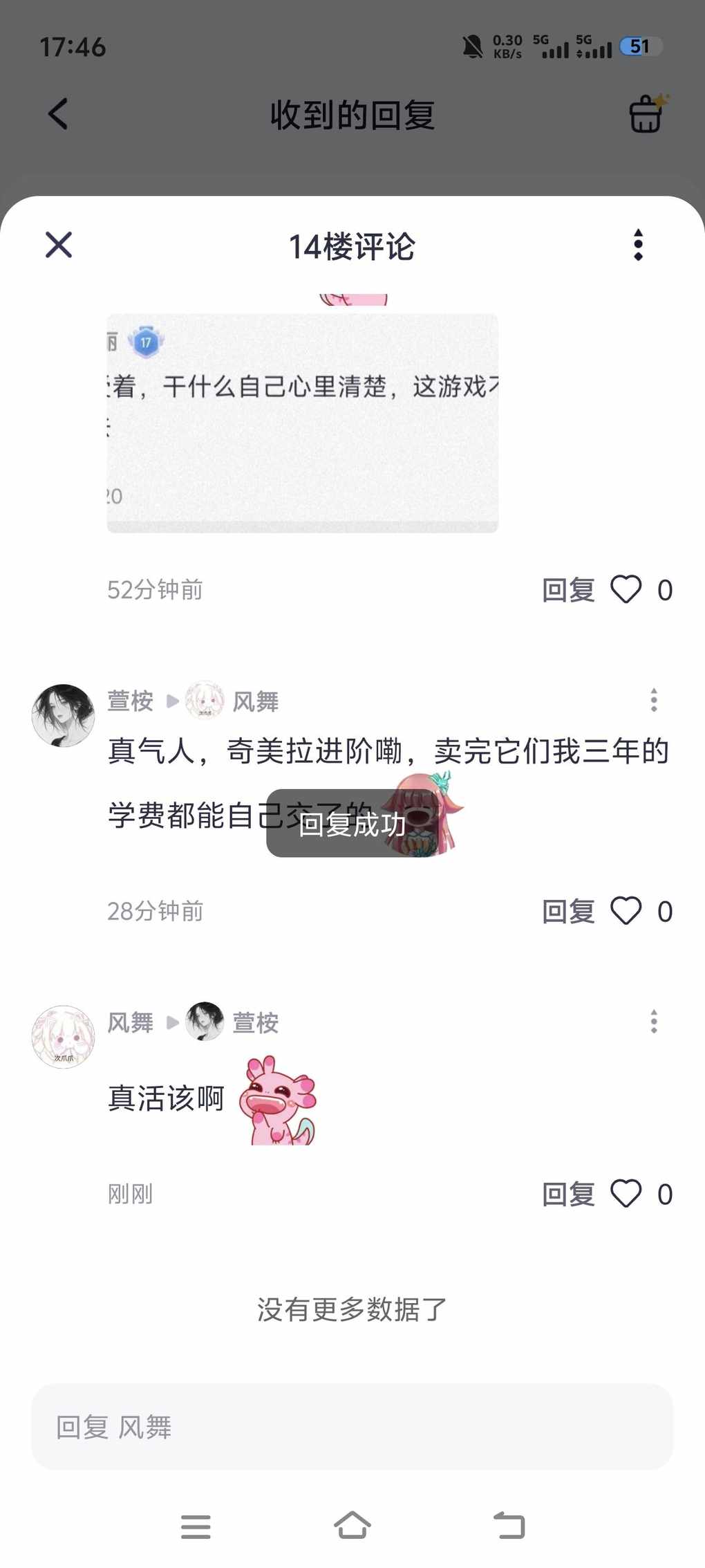Close the 14楼评论 panel
This screenshot has width=705, height=1568.
click(x=59, y=245)
